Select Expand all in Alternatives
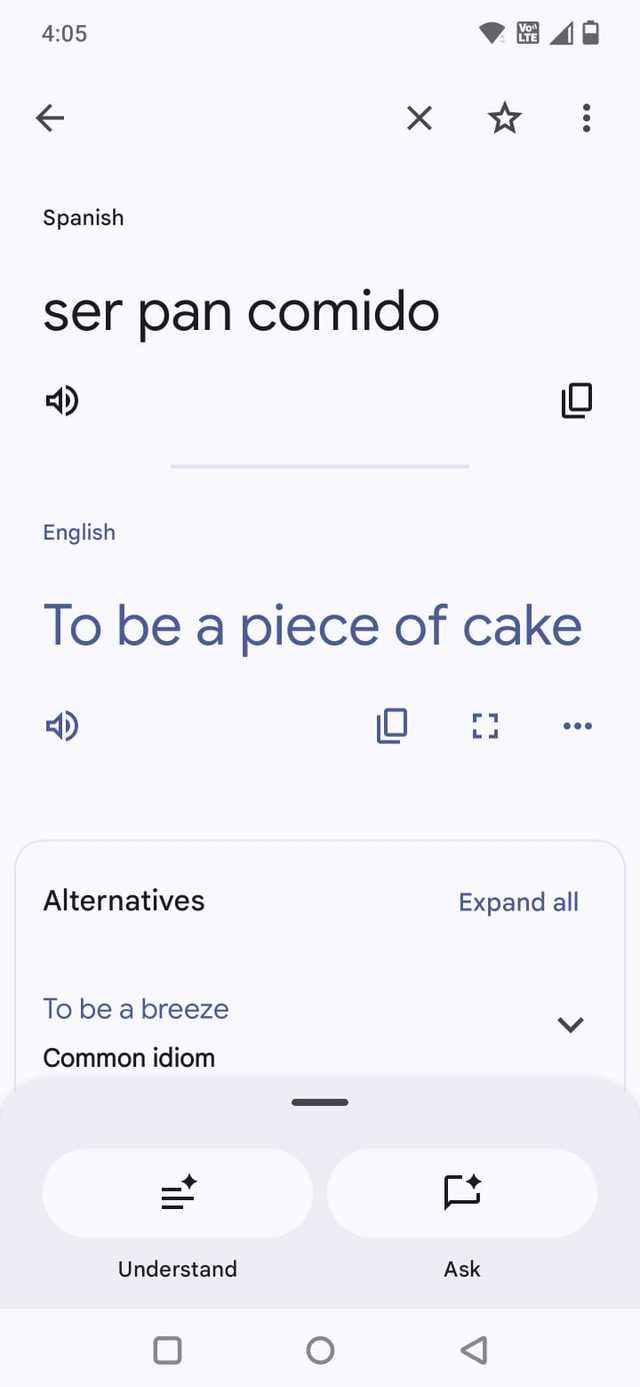The height and width of the screenshot is (1387, 640). (518, 902)
